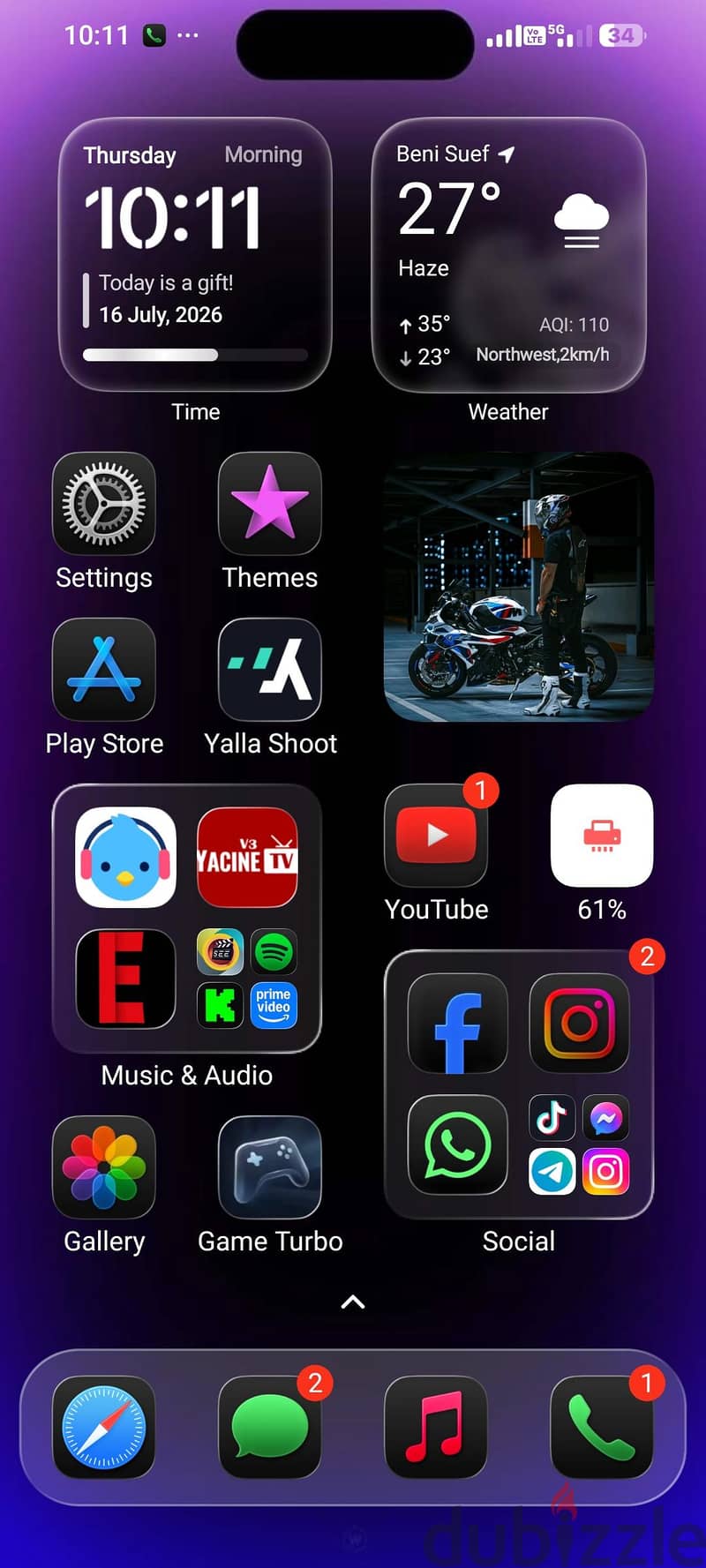The height and width of the screenshot is (1568, 706).
Task: Open Play Store
Action: point(104,670)
